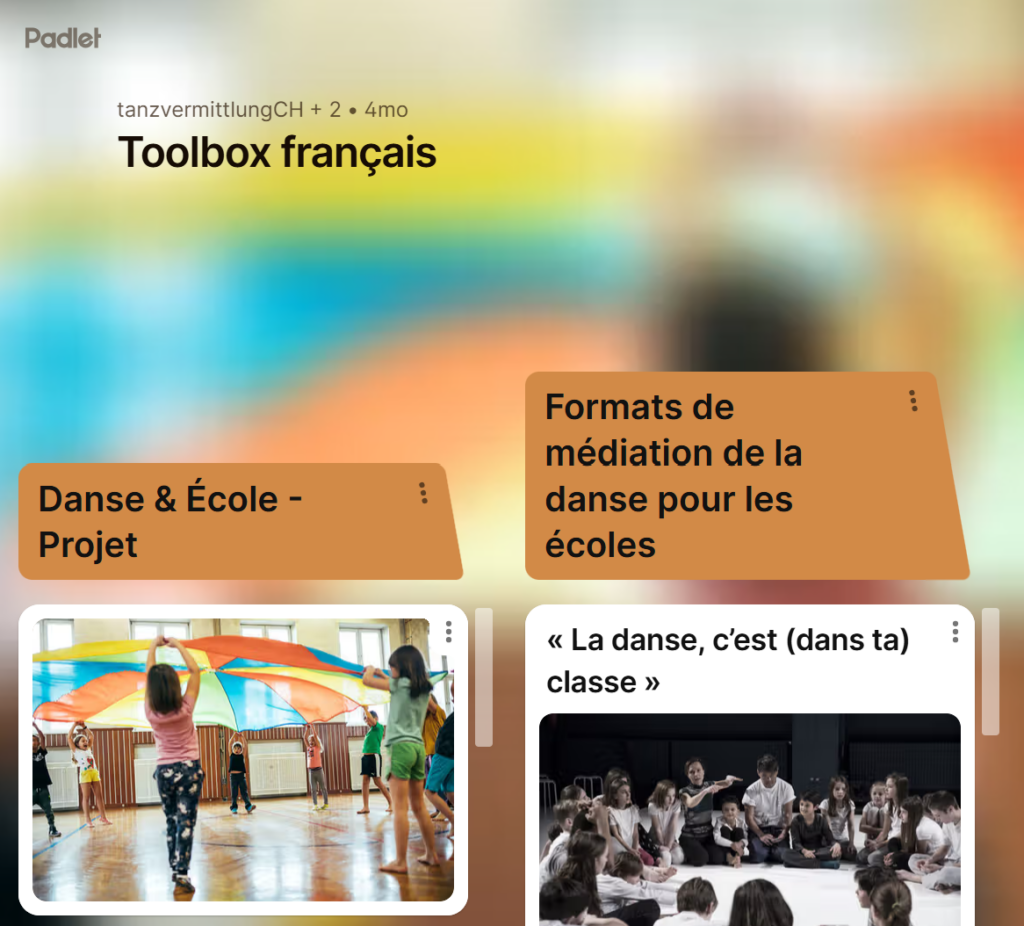
Task: Open the « La danse, c'est (dans ta) classe » post
Action: point(728,661)
